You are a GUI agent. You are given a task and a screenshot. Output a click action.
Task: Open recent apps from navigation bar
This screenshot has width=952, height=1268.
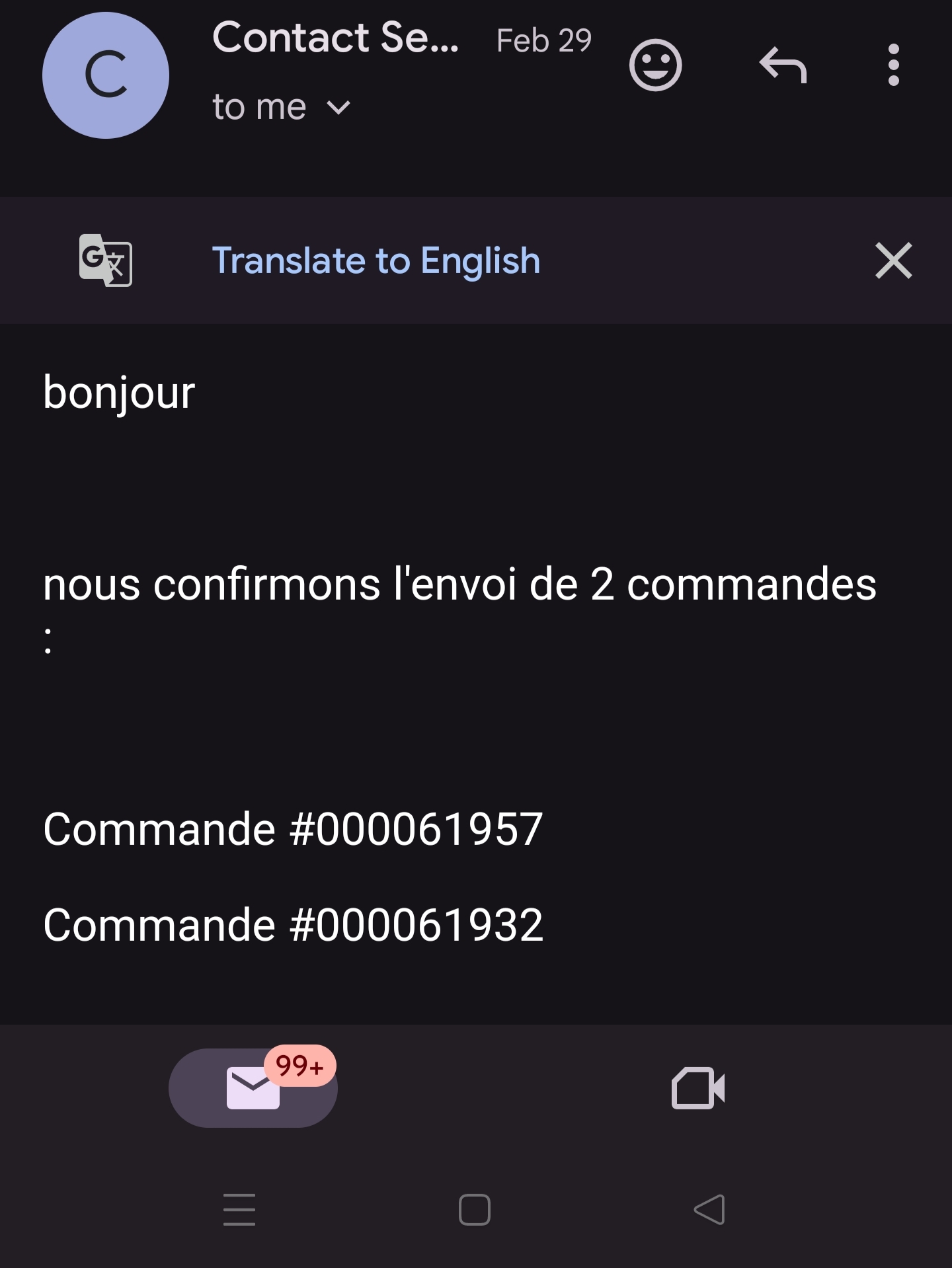click(x=239, y=1210)
